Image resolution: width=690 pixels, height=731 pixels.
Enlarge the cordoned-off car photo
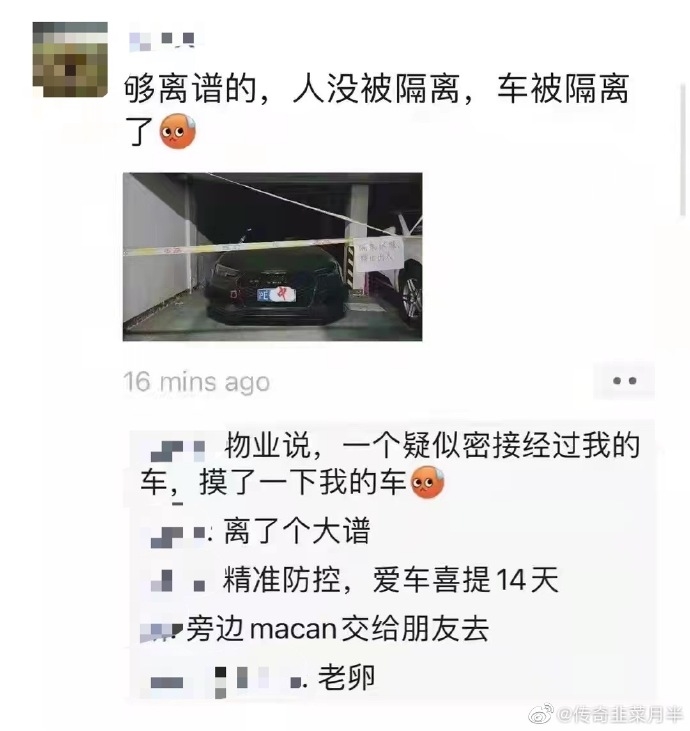point(272,257)
